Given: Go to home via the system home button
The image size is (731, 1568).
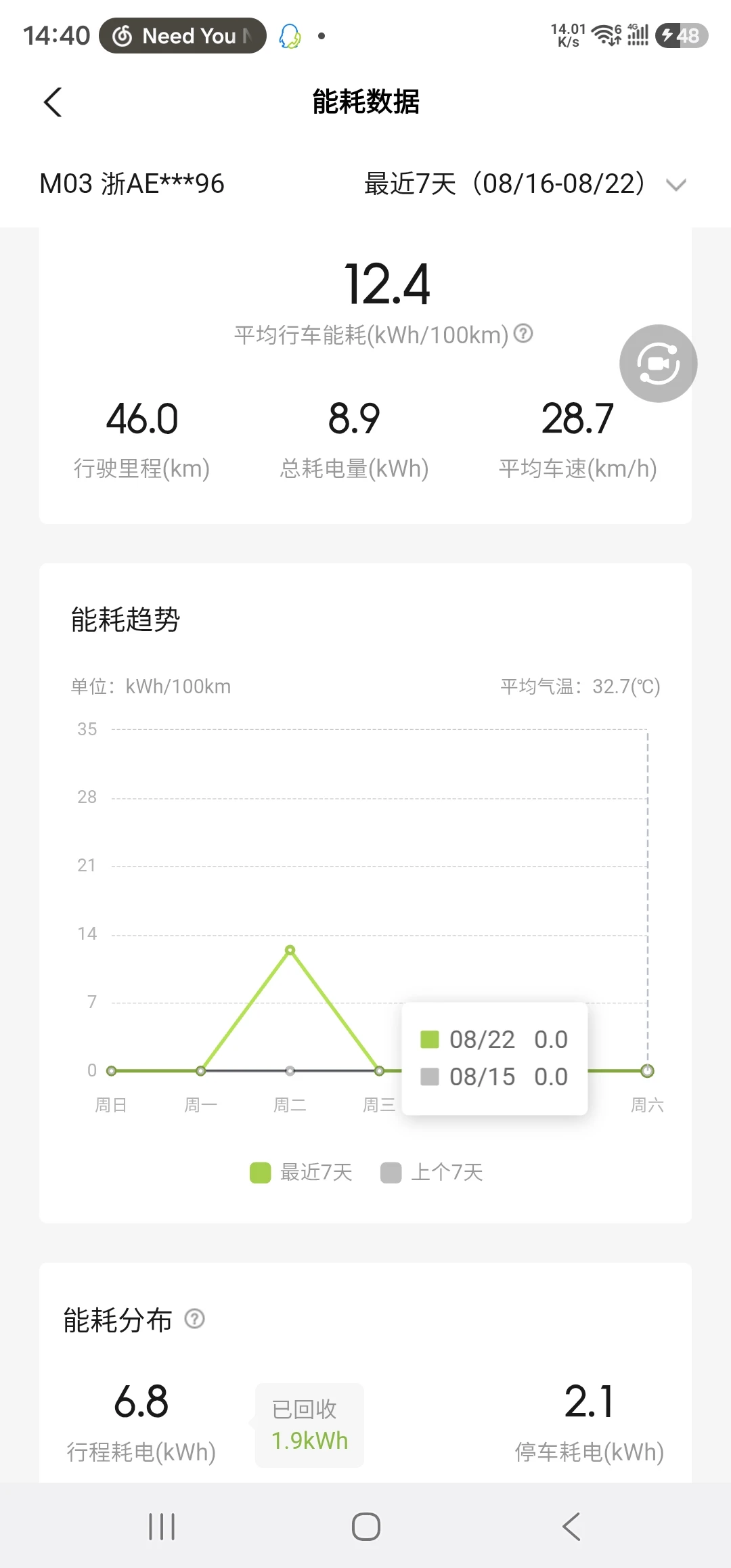Looking at the screenshot, I should point(365,1527).
